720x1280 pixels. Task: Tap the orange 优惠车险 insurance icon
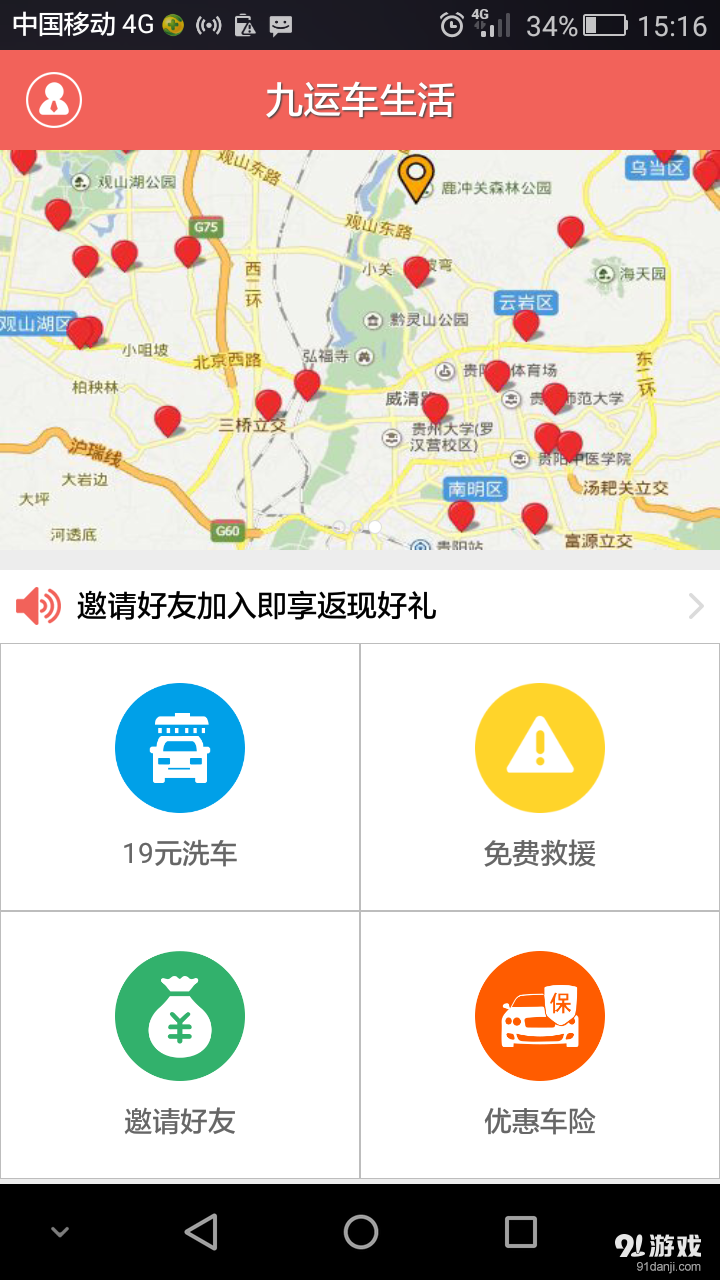[x=540, y=1015]
